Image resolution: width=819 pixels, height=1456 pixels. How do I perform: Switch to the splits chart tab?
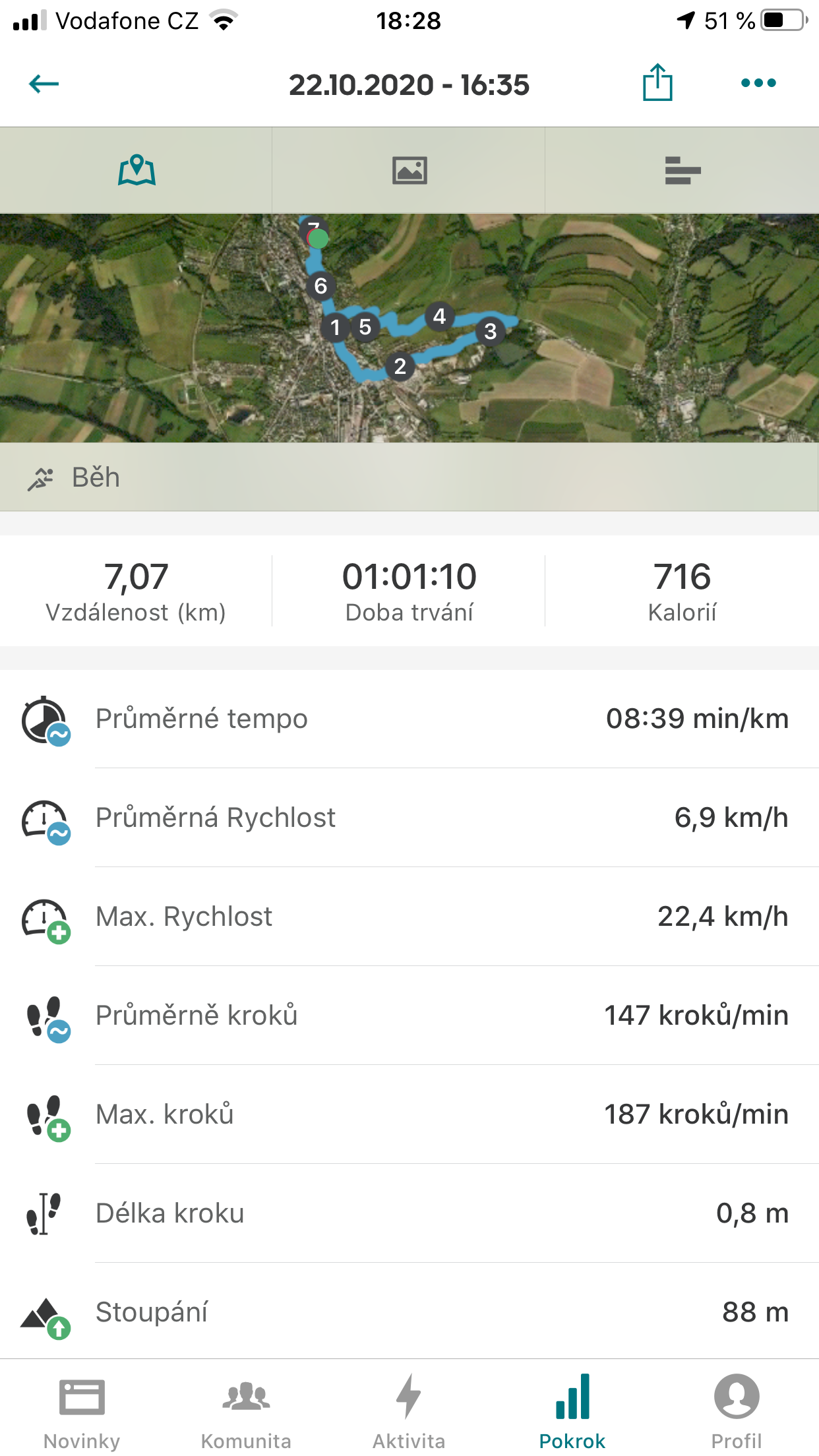pyautogui.click(x=682, y=170)
